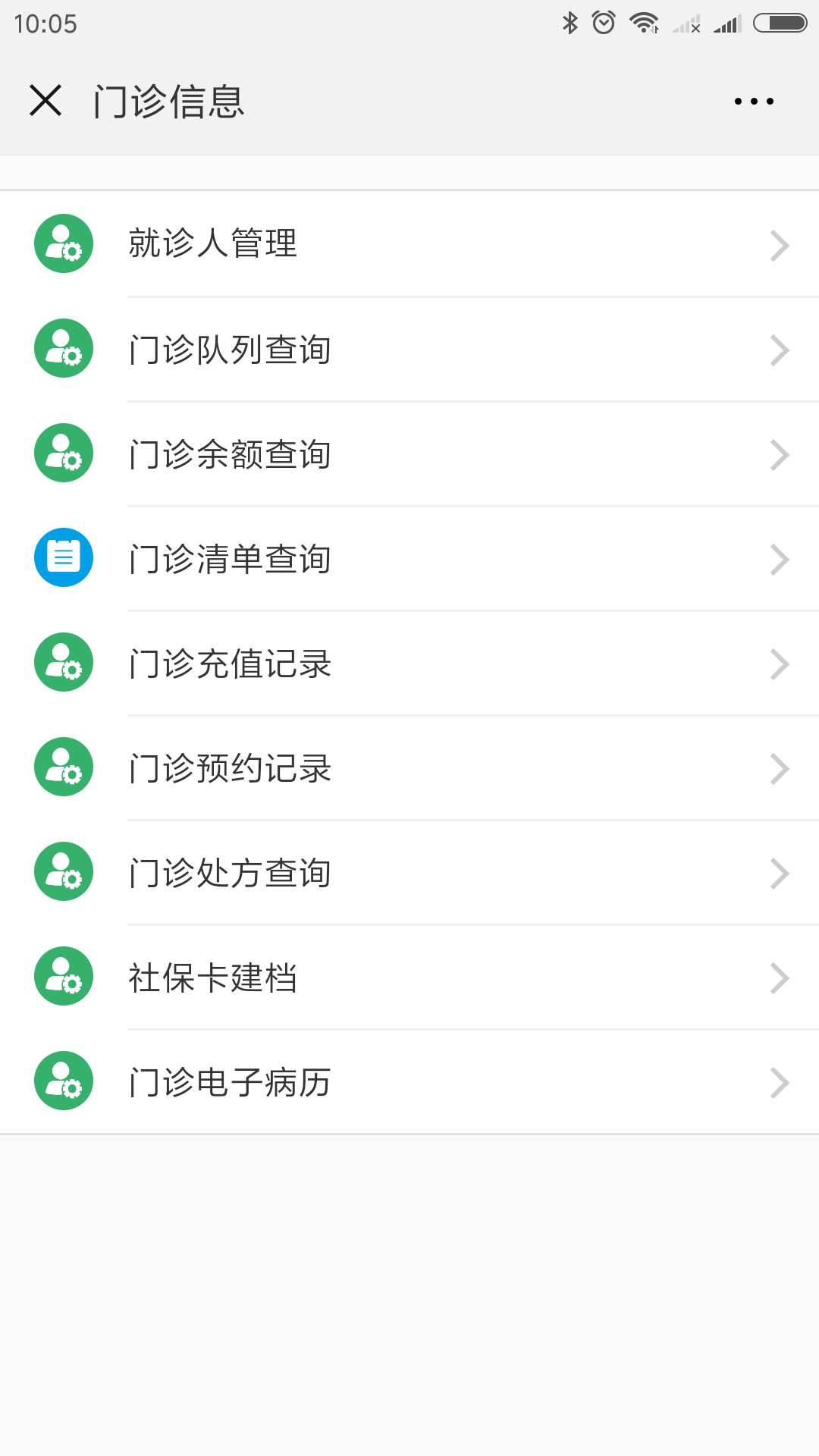Open the three-dot overflow menu
This screenshot has width=819, height=1456.
pos(754,101)
